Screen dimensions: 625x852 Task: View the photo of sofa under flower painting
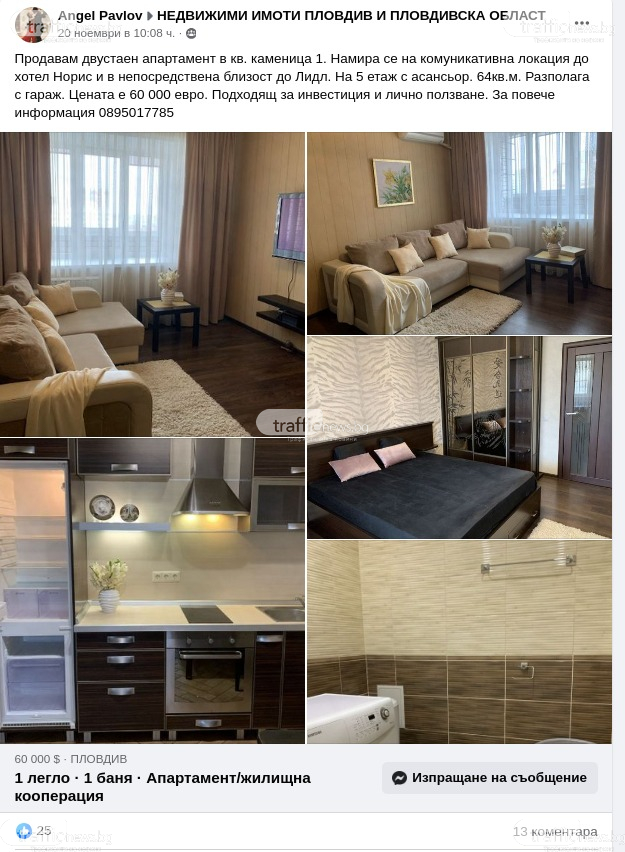click(459, 233)
